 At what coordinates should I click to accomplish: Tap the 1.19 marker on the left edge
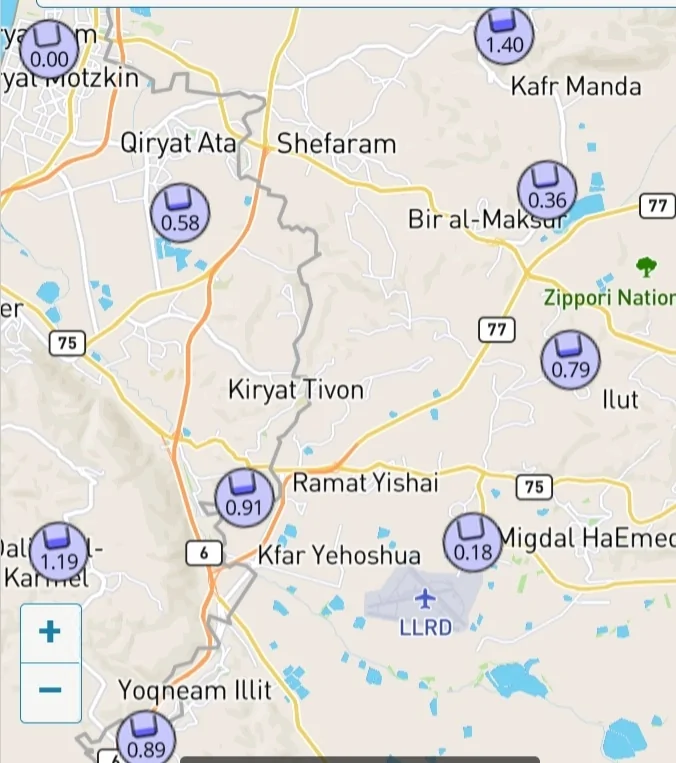59,550
